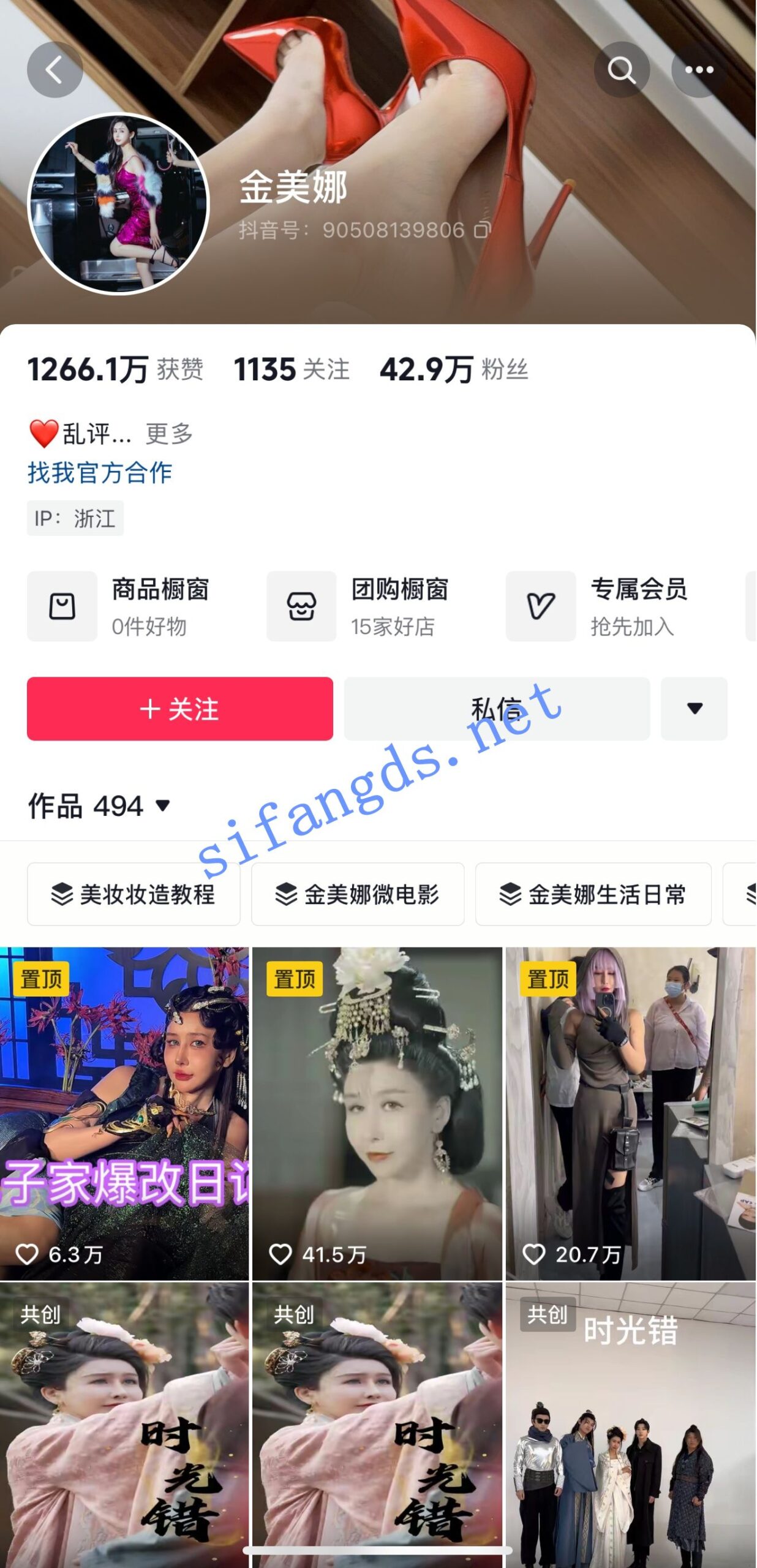Open pinned video with 41.5万 likes

[377, 1114]
